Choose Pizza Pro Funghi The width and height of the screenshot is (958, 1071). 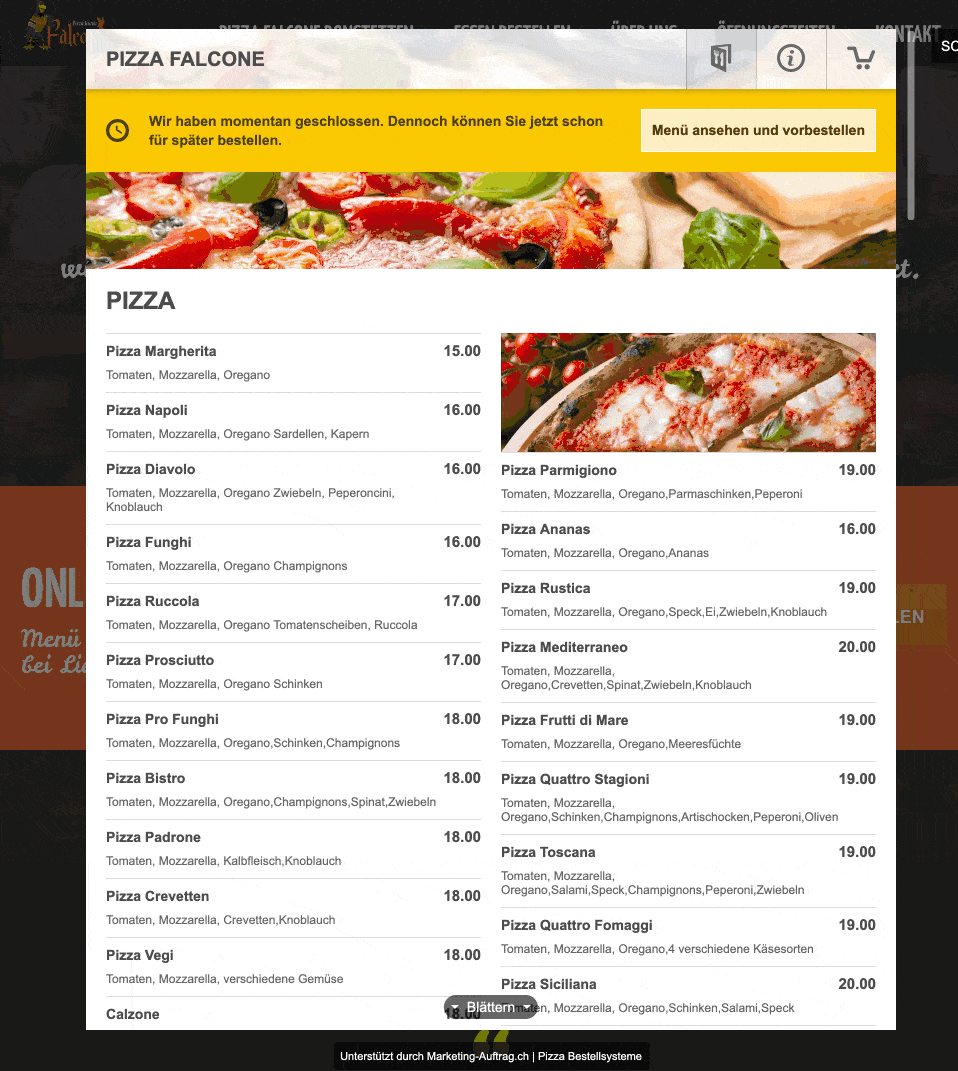293,730
